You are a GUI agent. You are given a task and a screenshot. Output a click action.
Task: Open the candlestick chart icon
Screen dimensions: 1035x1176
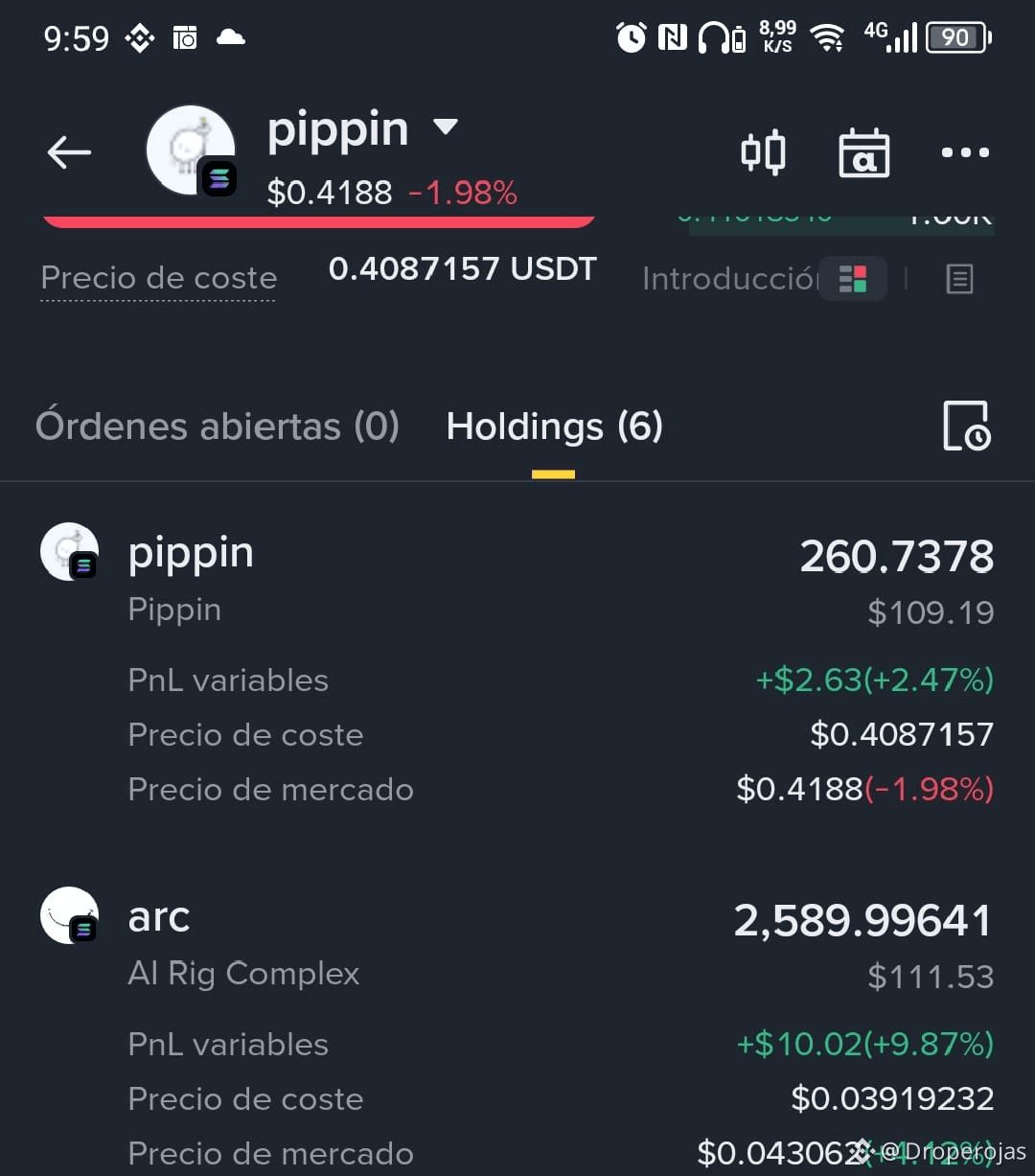click(764, 152)
